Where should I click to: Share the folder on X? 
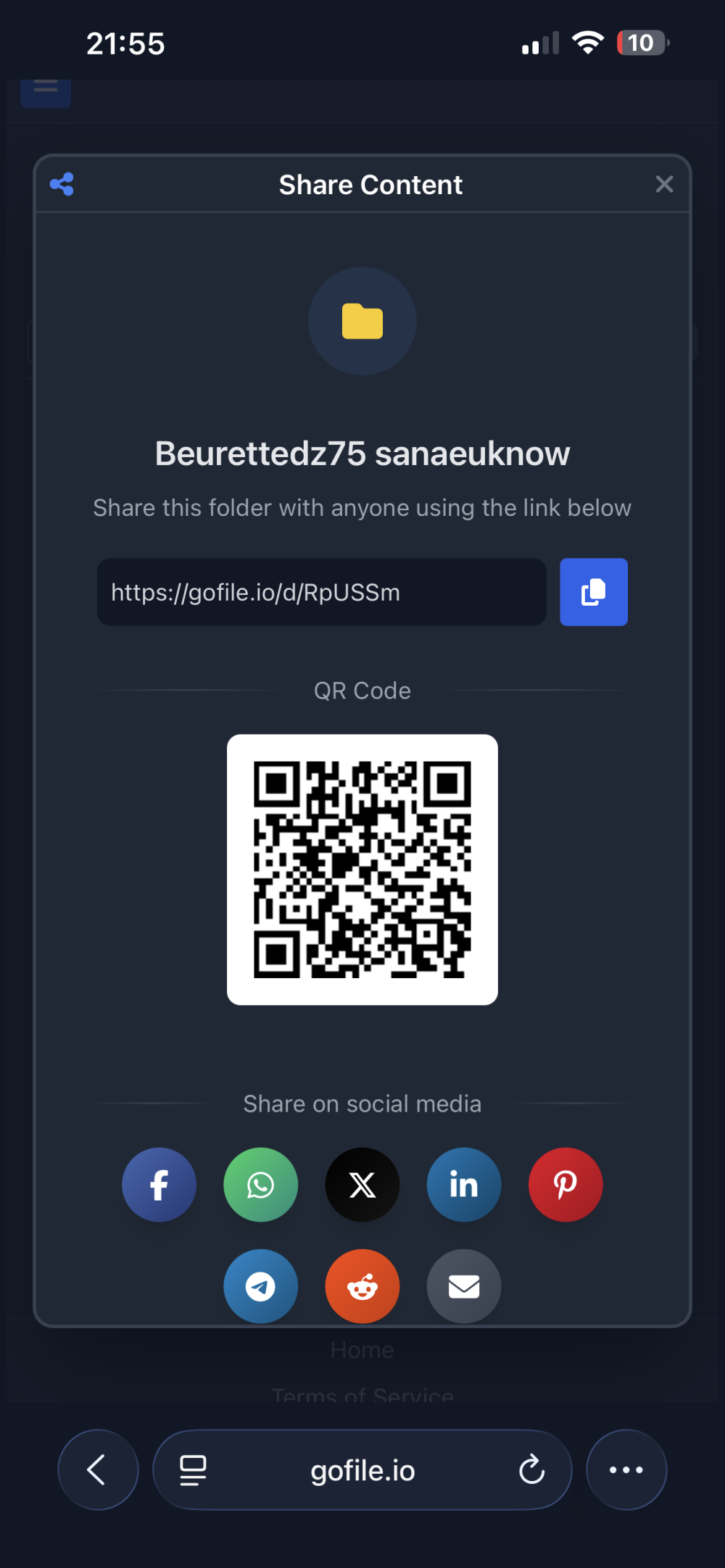pos(362,1185)
